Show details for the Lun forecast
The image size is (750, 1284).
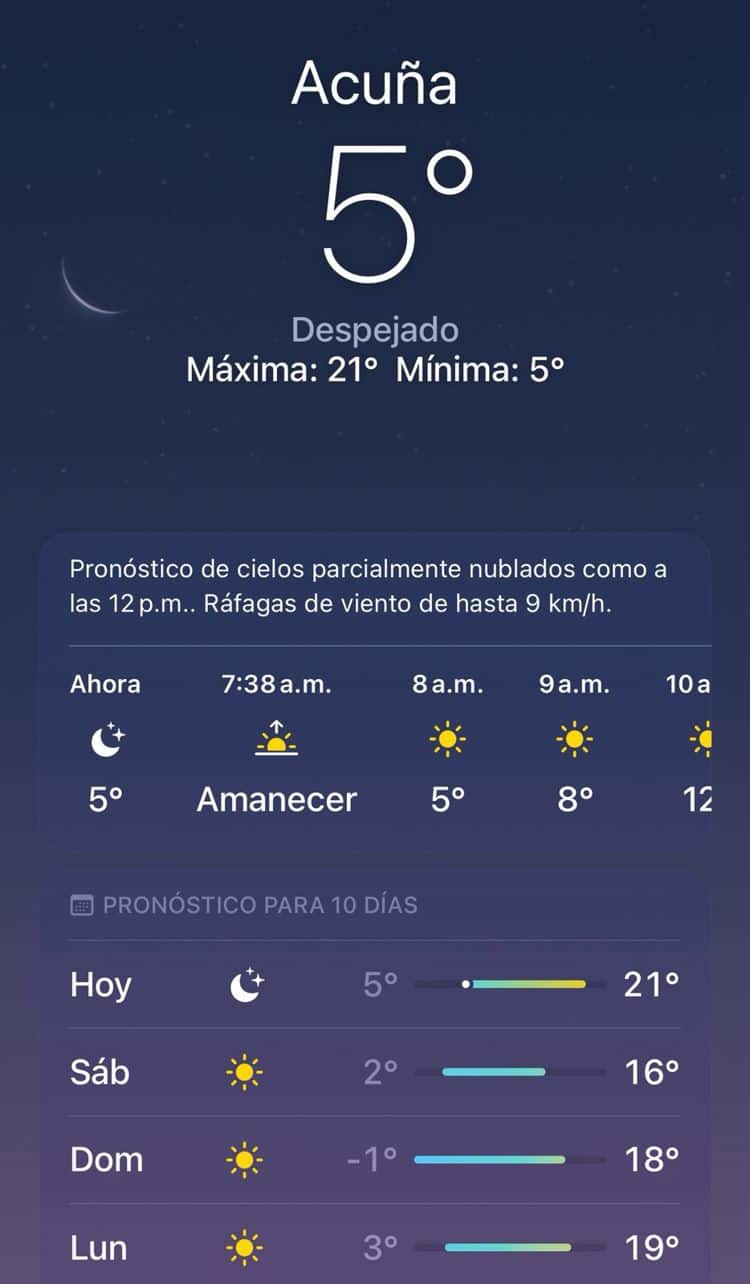pyautogui.click(x=374, y=1247)
